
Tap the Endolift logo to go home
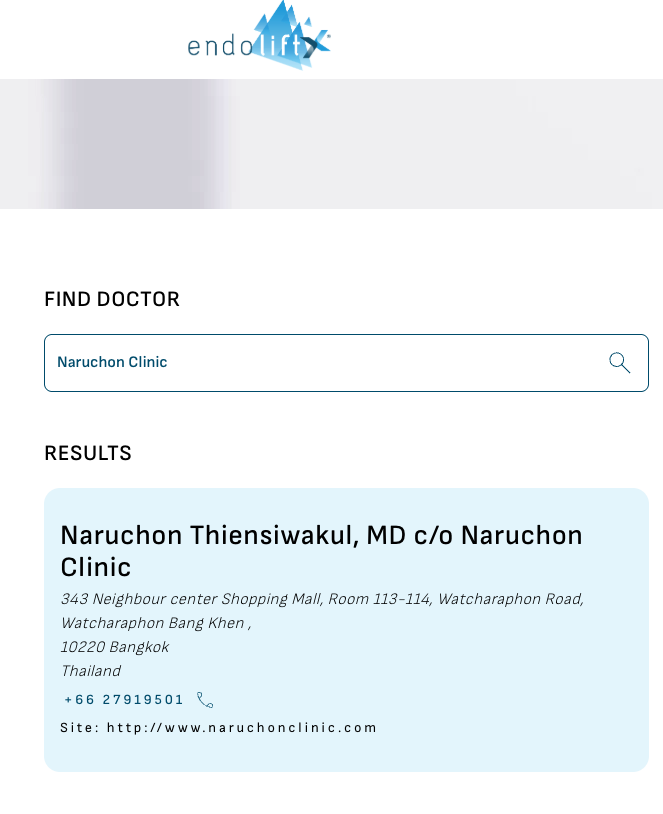(x=260, y=38)
